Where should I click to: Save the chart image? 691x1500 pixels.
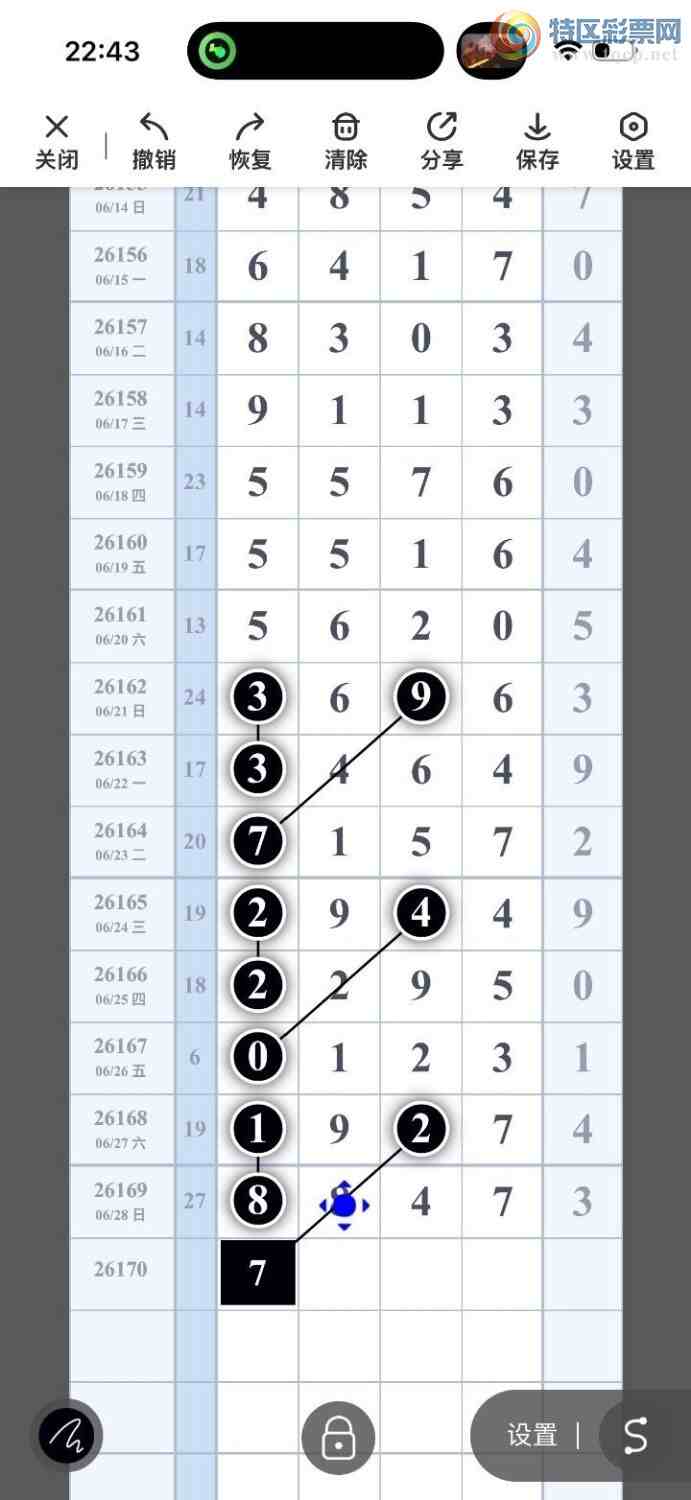pos(537,142)
